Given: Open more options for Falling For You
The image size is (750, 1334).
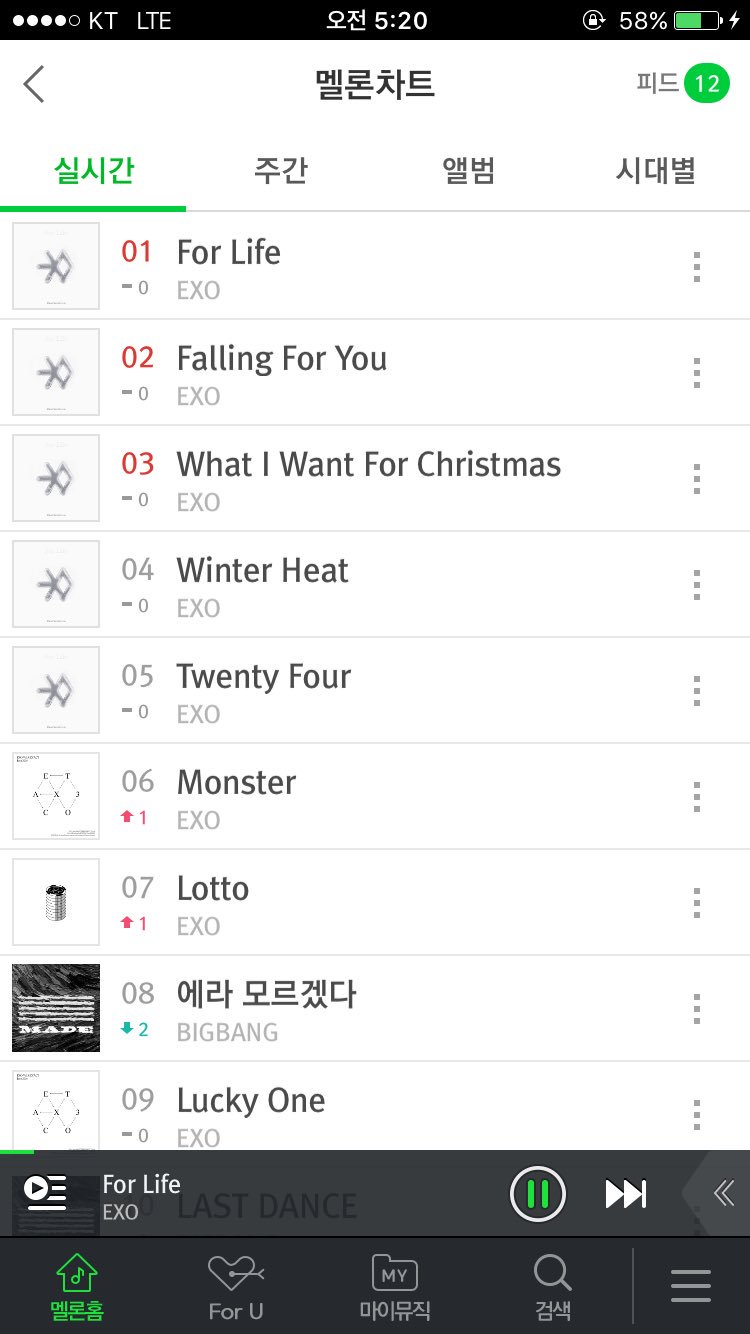Looking at the screenshot, I should pyautogui.click(x=697, y=373).
